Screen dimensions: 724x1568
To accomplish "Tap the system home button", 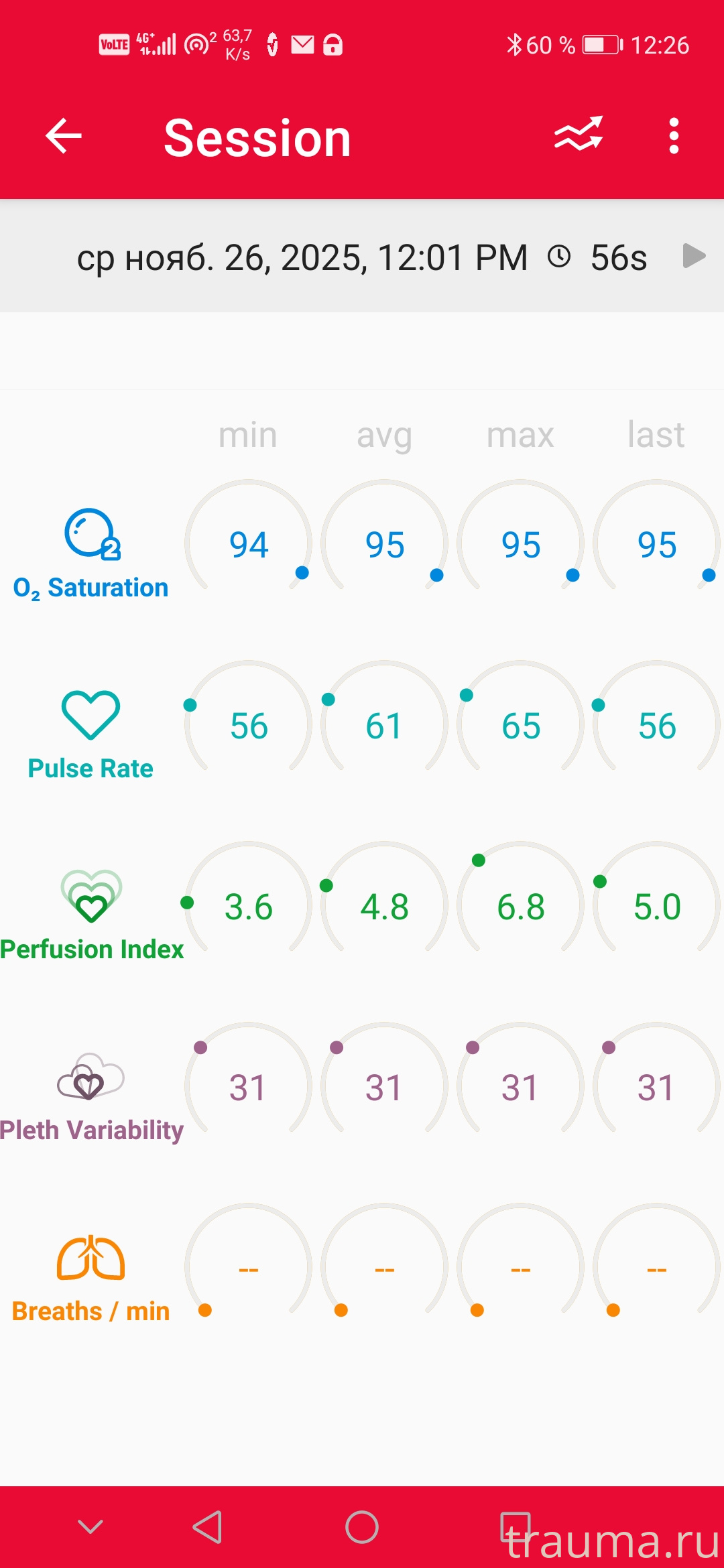I will click(362, 1527).
